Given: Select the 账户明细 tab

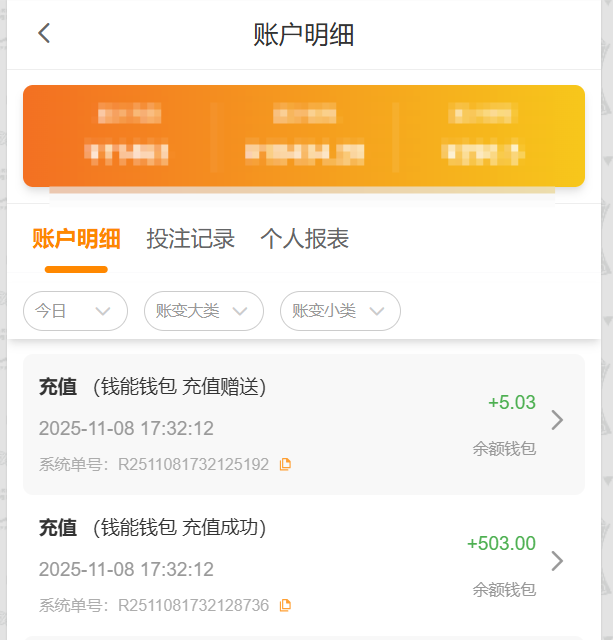Looking at the screenshot, I should pos(76,240).
